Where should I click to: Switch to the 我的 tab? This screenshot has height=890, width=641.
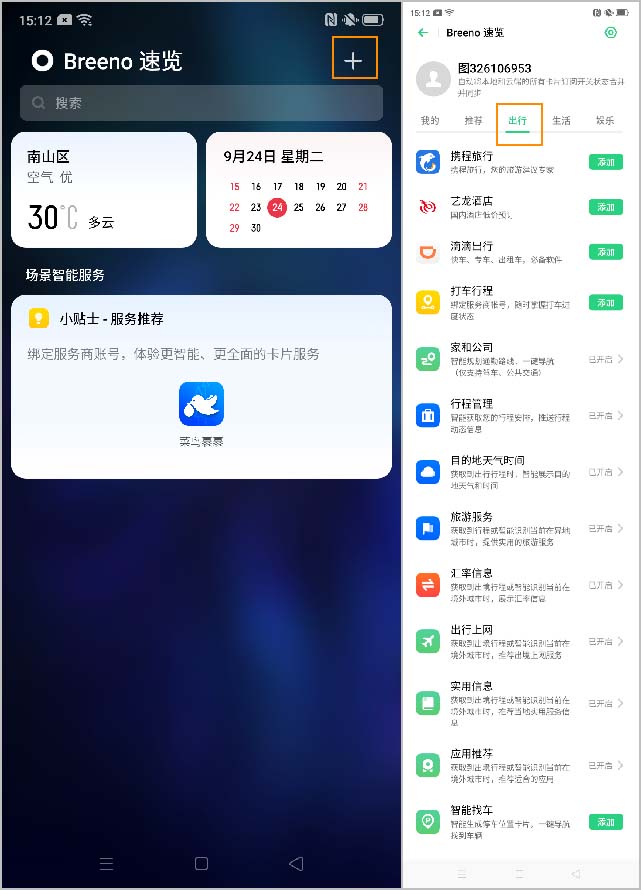coord(429,121)
